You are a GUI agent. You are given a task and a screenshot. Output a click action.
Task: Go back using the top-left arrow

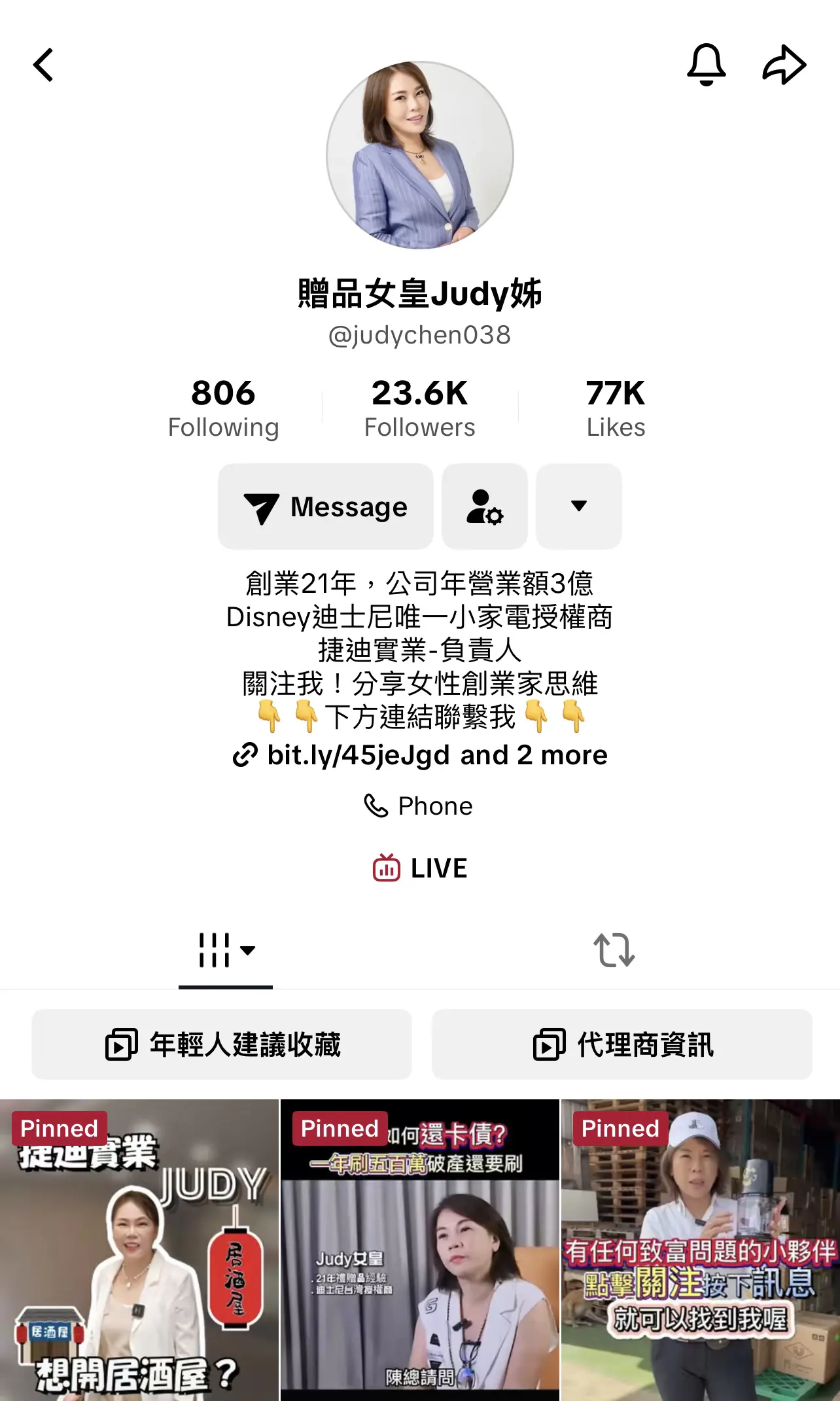pyautogui.click(x=44, y=65)
